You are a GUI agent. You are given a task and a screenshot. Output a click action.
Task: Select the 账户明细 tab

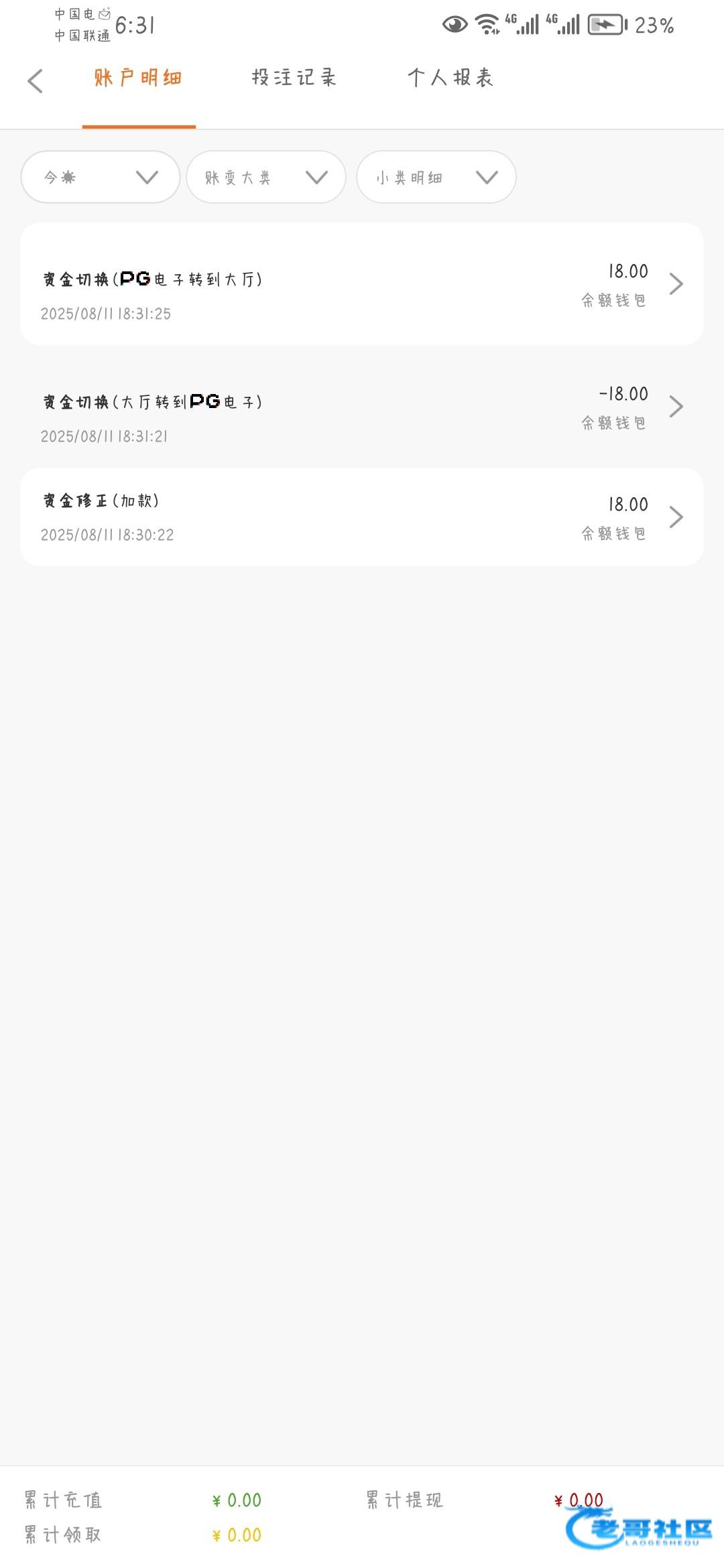pos(138,78)
